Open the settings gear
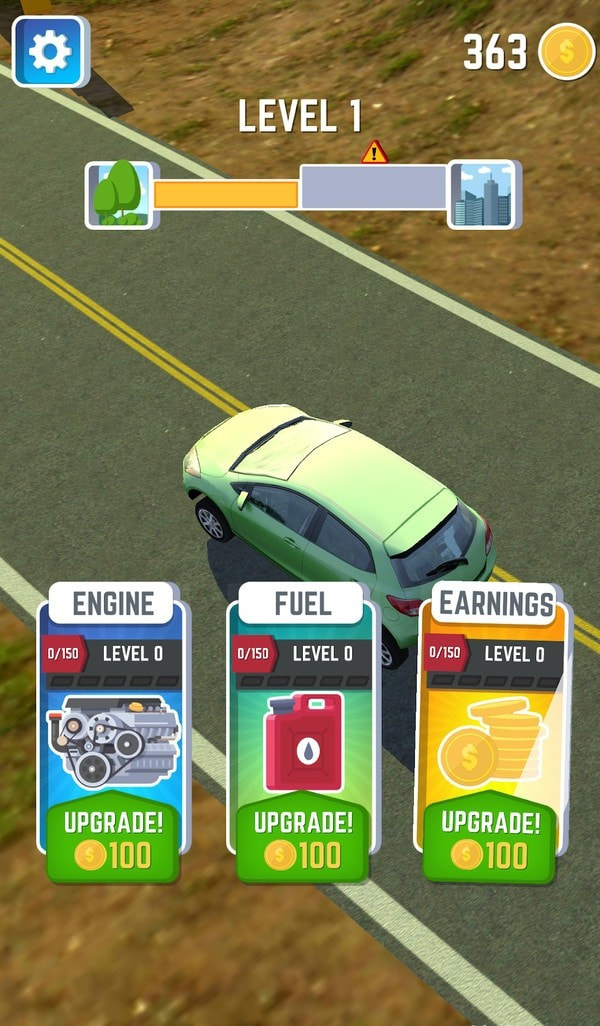Screen dimensions: 600x1026 point(50,50)
